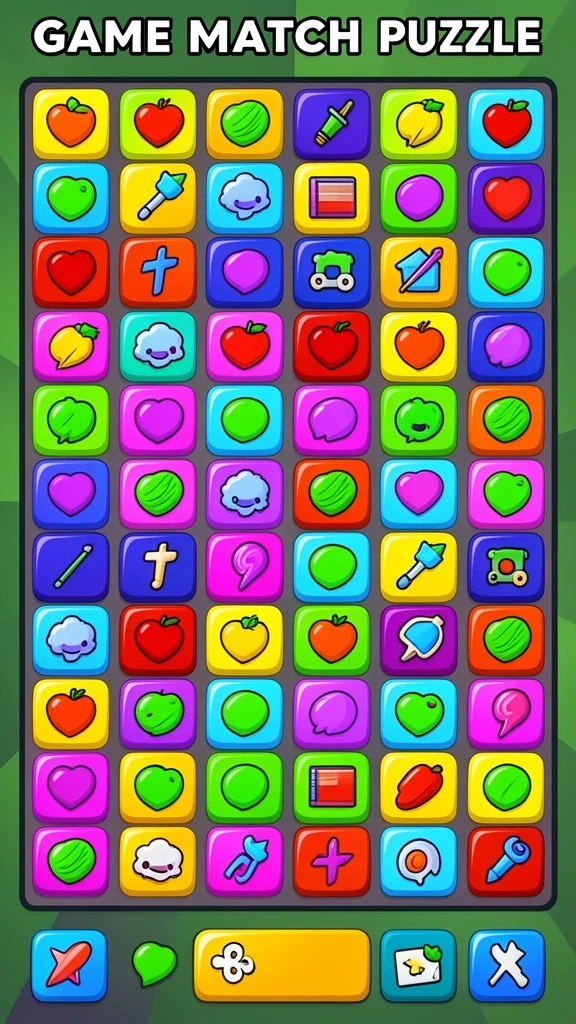Tap the green heart beside the plane button
The image size is (576, 1024).
(154, 964)
